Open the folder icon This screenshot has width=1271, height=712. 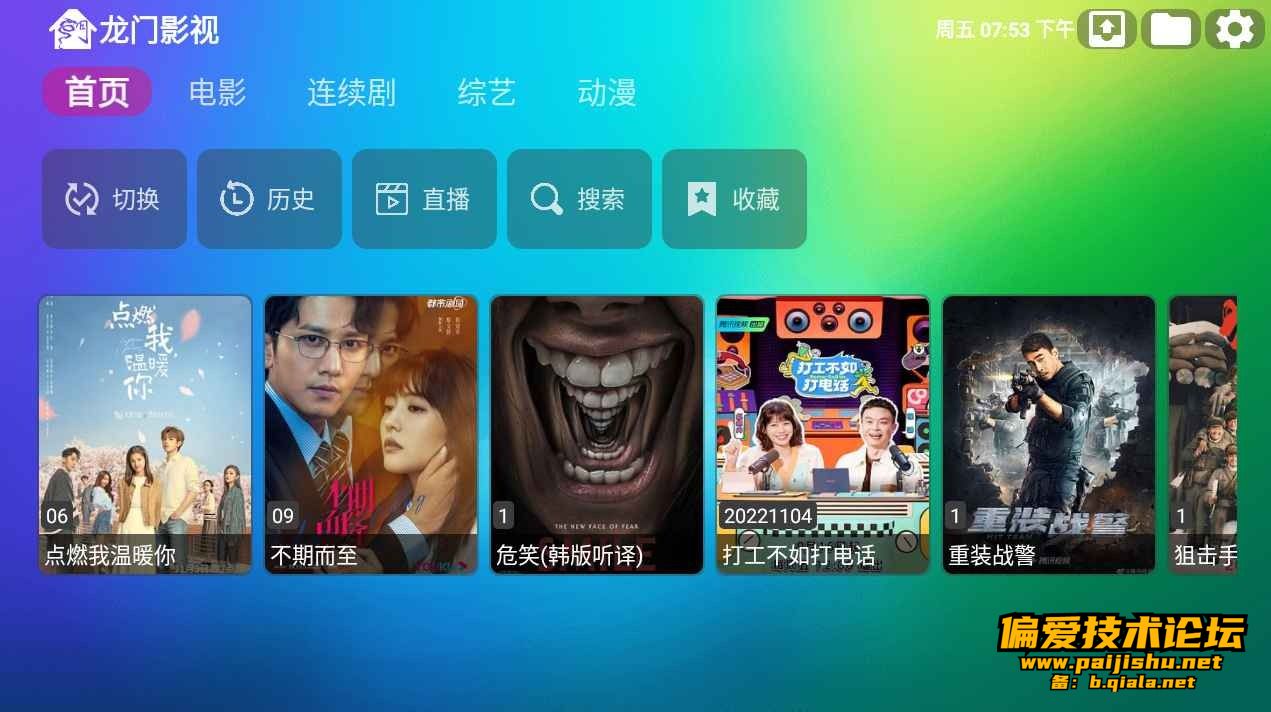tap(1170, 29)
